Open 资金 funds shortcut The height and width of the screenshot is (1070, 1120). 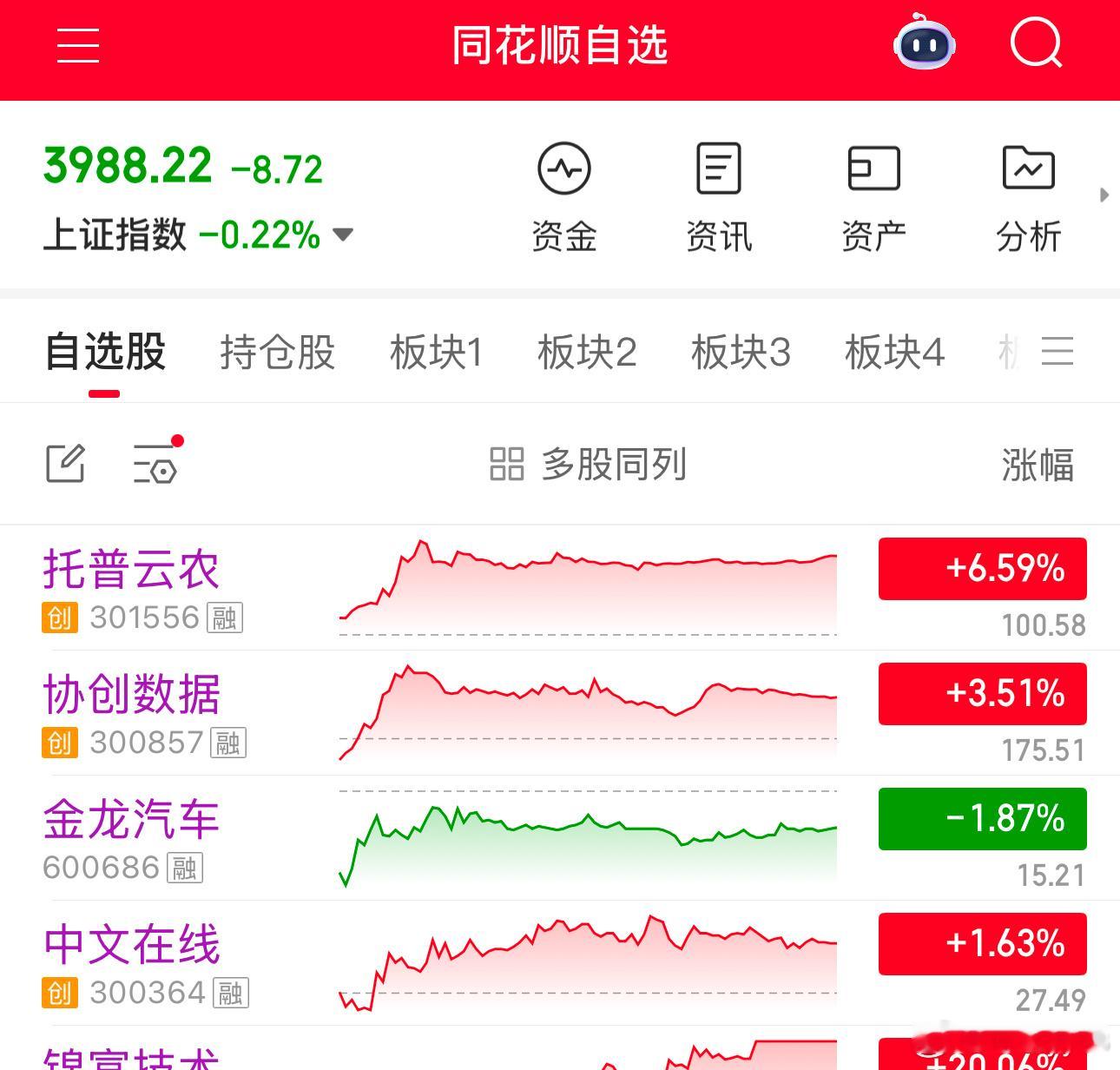point(564,198)
